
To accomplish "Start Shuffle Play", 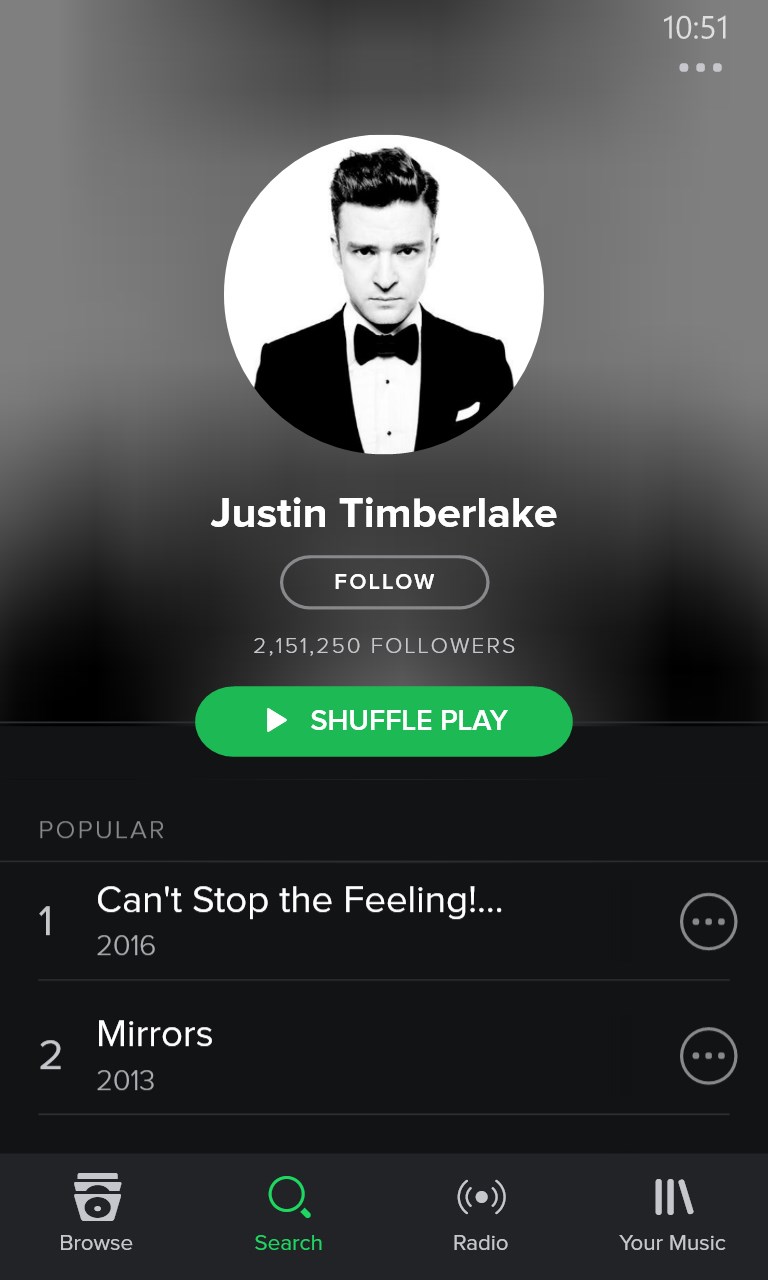I will (384, 721).
